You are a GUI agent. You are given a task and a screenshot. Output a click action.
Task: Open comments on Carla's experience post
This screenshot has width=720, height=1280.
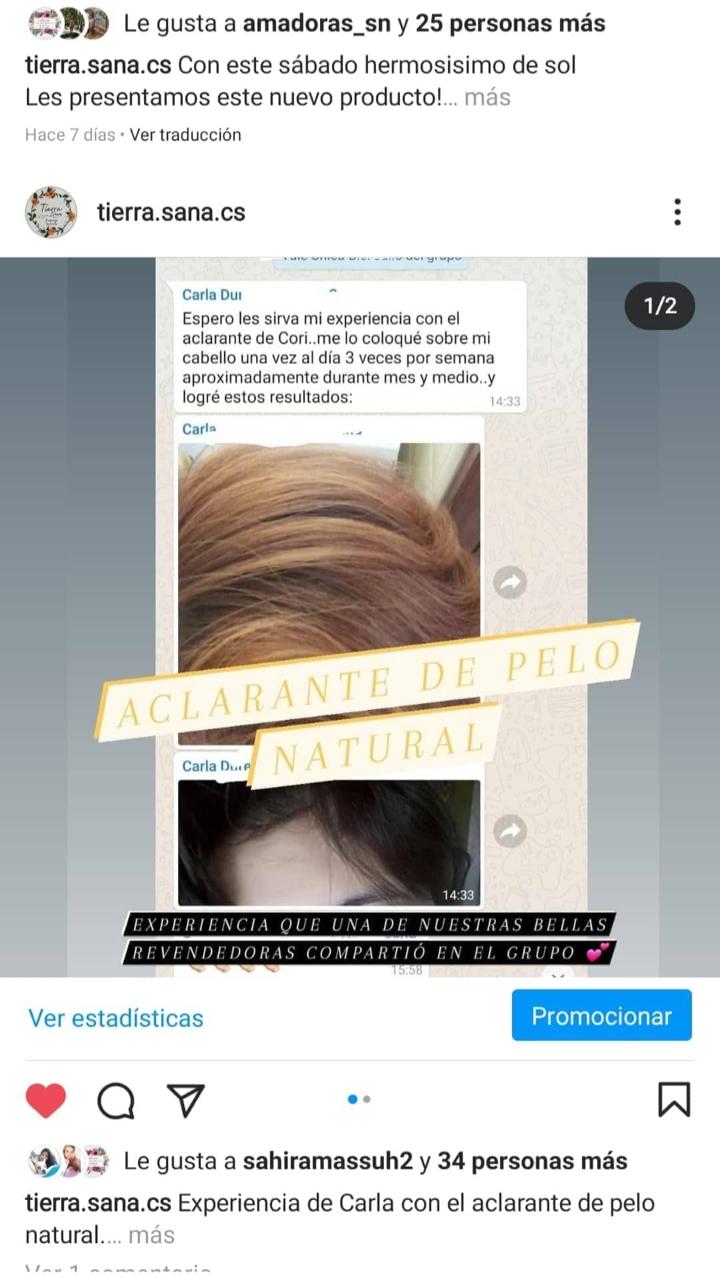tap(116, 1100)
